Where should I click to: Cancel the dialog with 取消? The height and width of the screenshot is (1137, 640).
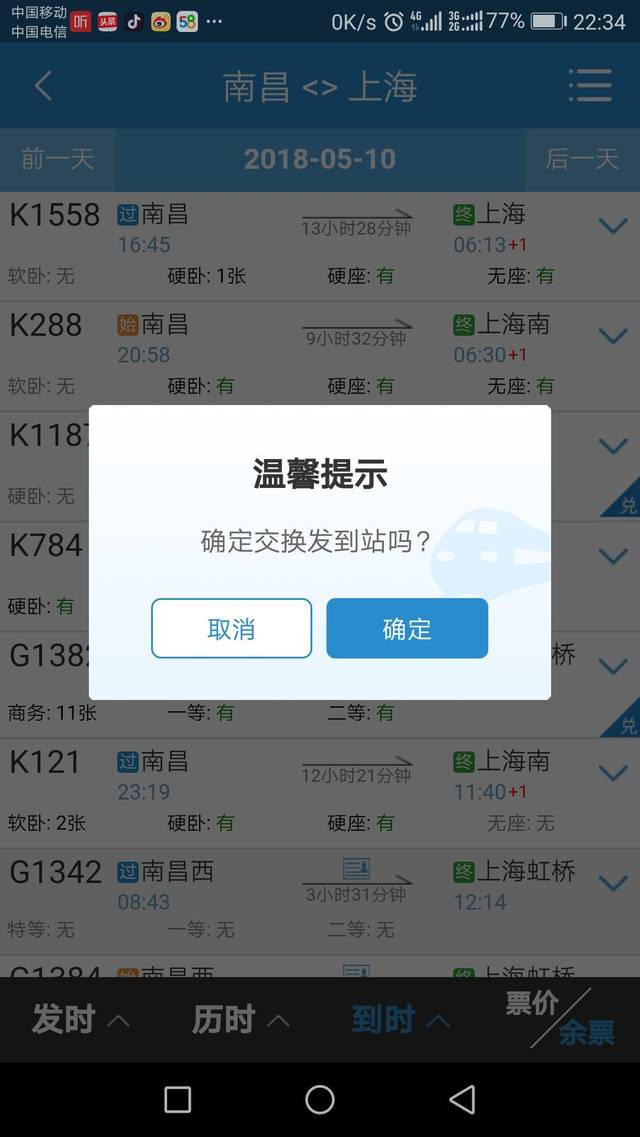click(x=231, y=628)
